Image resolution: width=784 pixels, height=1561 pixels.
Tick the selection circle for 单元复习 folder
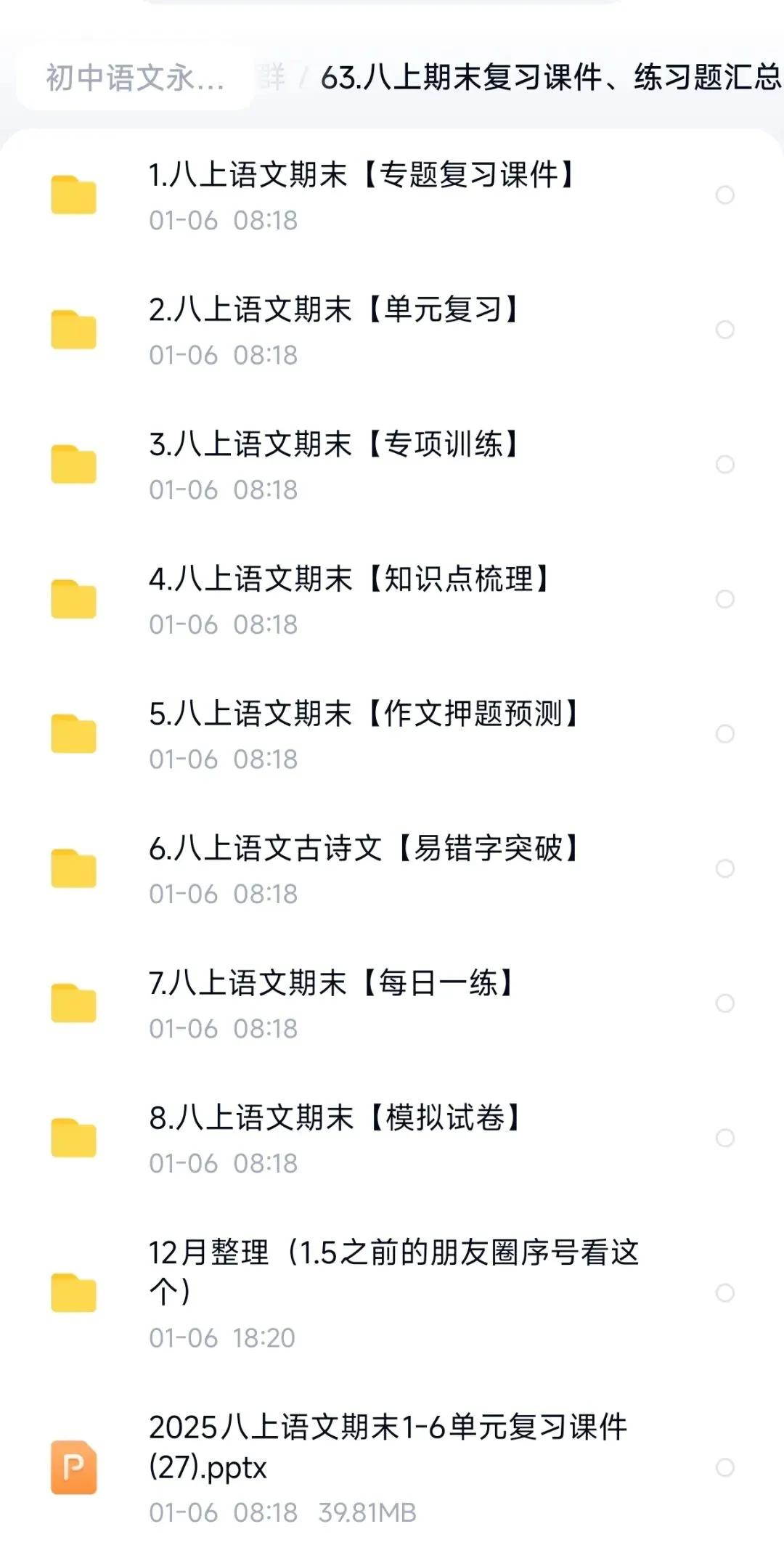click(724, 330)
